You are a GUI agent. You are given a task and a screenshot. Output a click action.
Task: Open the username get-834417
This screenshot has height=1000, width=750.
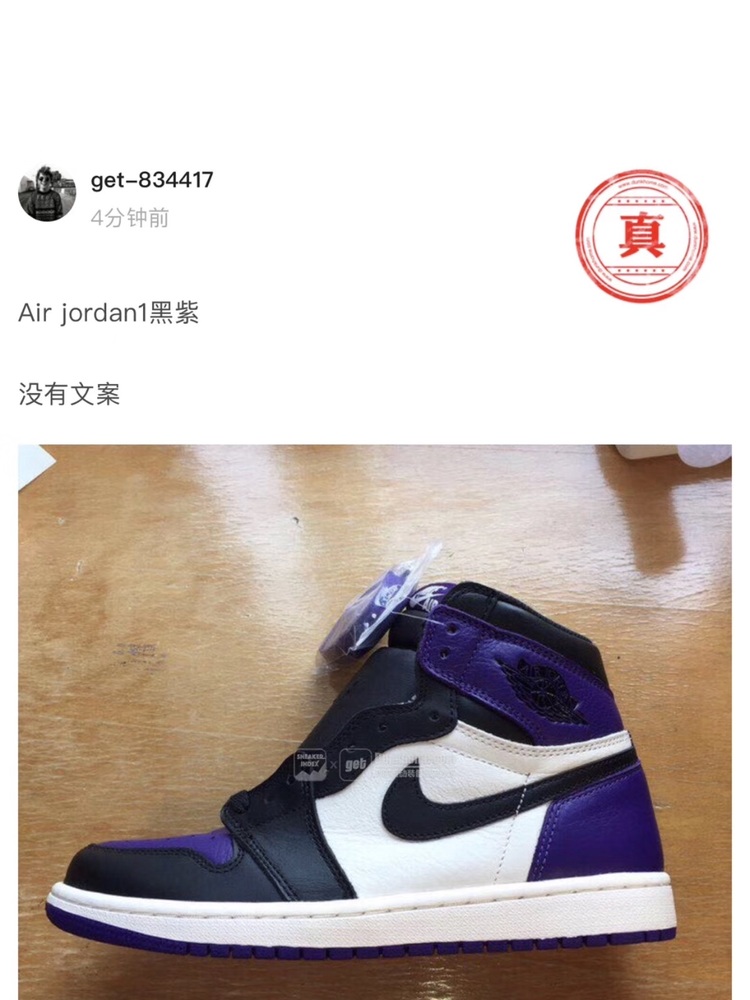[x=152, y=181]
